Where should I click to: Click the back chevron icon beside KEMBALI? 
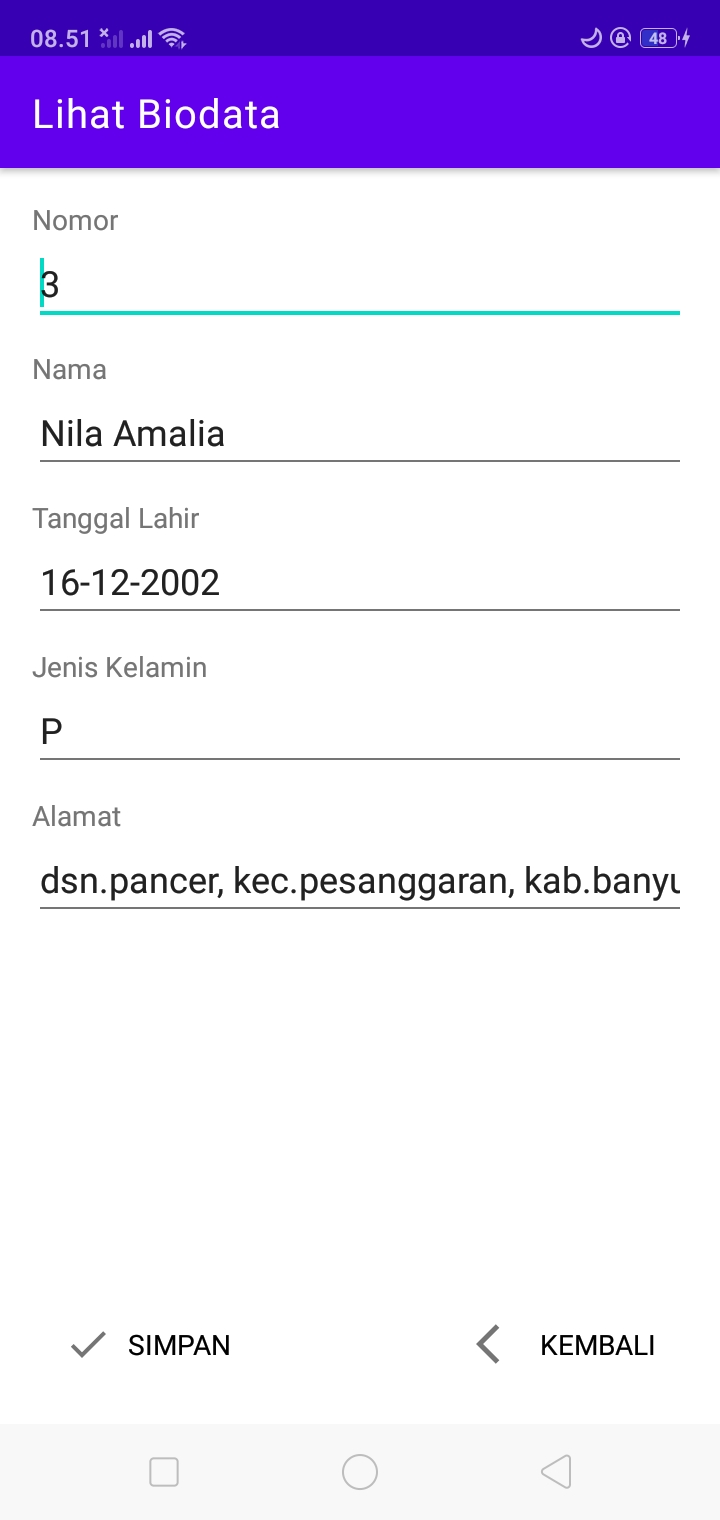point(487,1345)
